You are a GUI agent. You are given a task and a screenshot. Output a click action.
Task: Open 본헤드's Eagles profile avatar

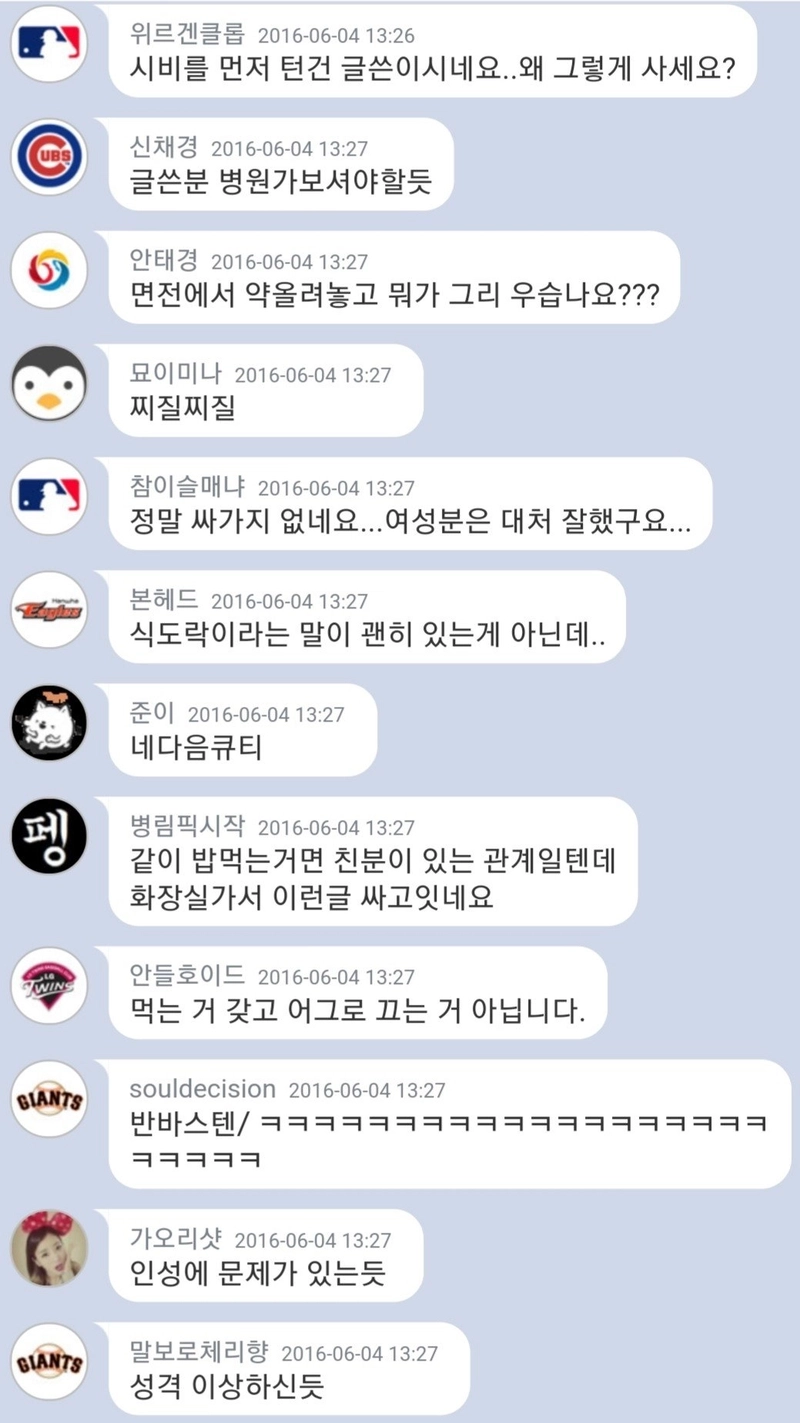pyautogui.click(x=49, y=610)
